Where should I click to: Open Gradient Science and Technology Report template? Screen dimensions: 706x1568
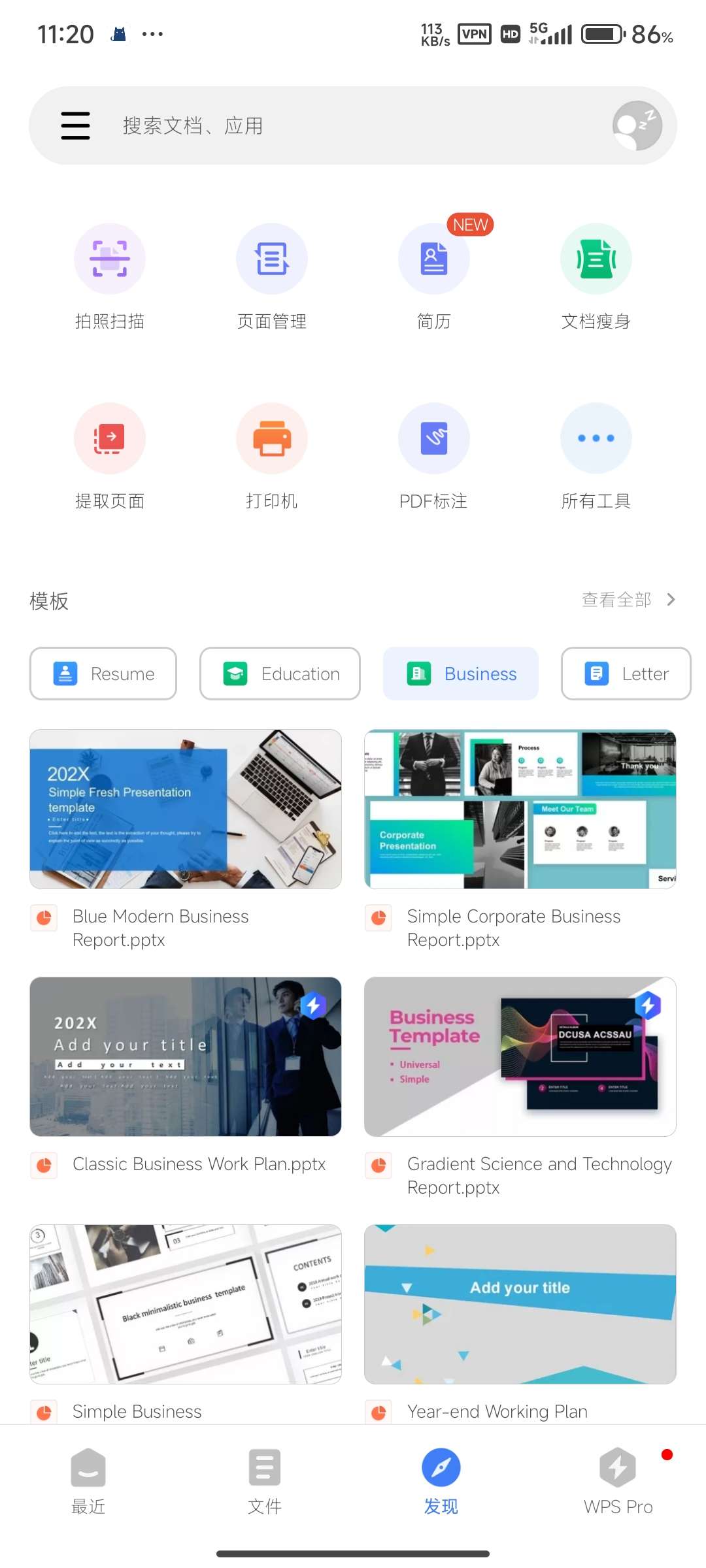point(520,1056)
